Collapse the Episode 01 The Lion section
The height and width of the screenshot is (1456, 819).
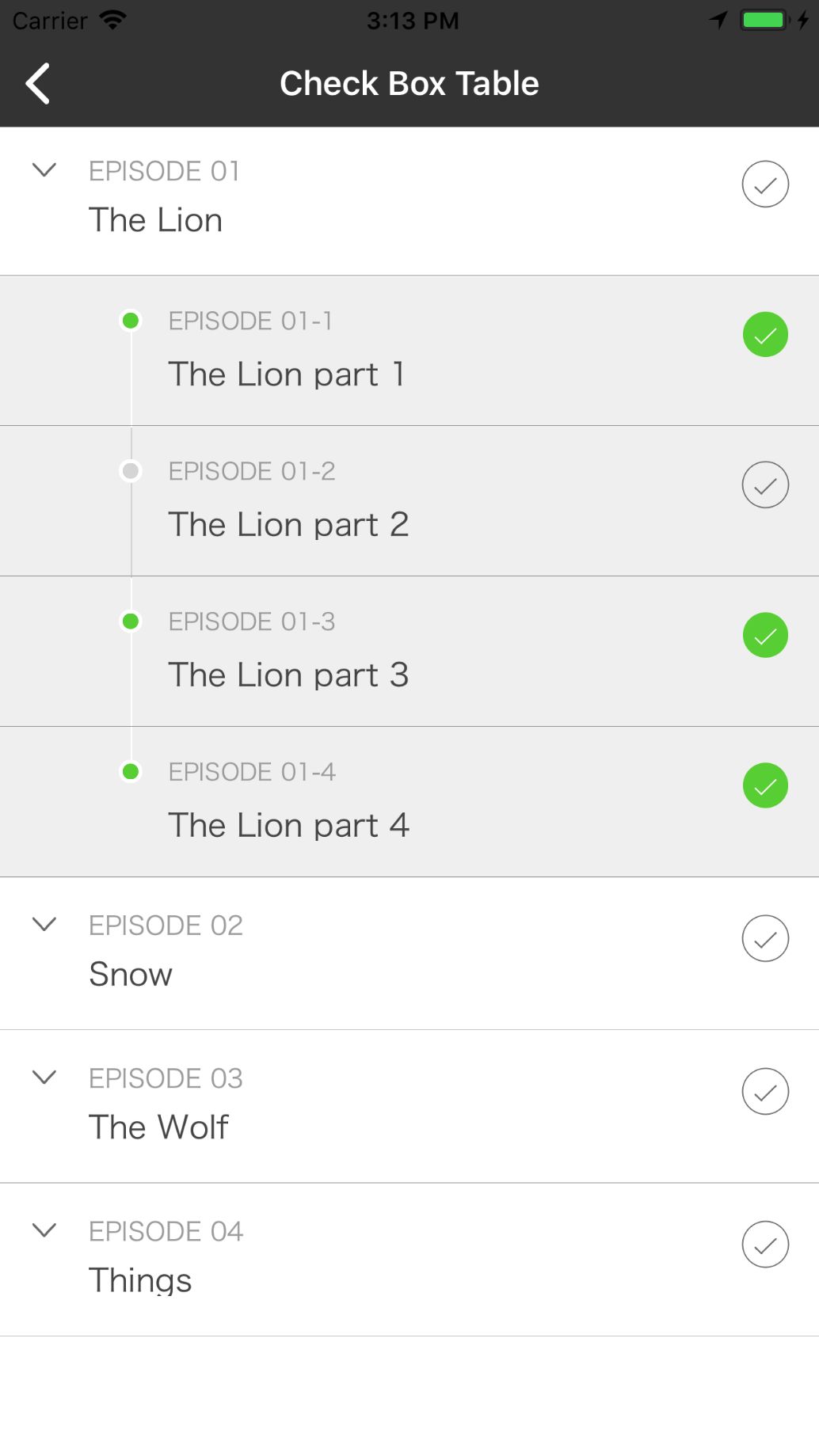pos(44,170)
